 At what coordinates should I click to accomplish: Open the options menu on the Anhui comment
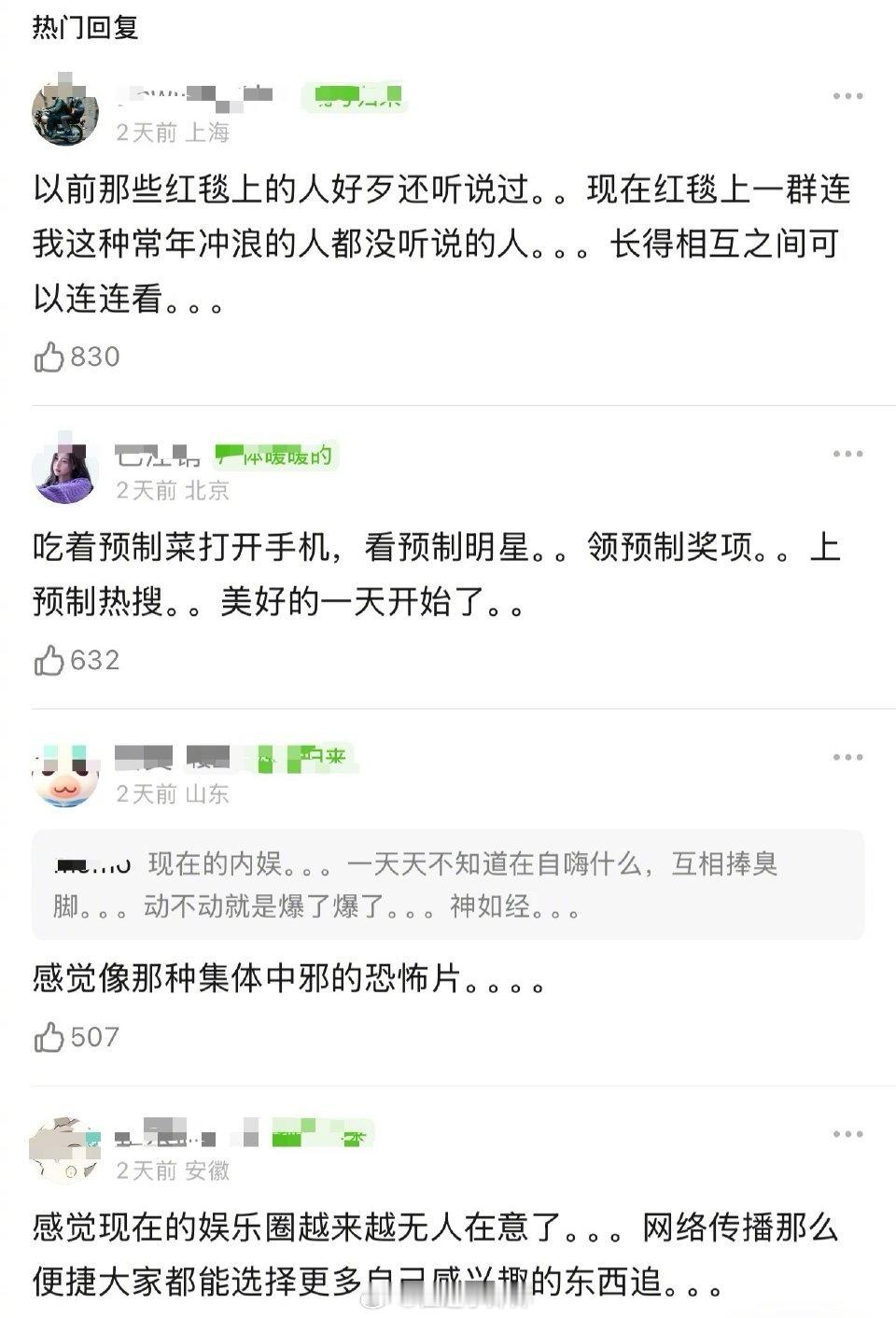[x=846, y=1133]
